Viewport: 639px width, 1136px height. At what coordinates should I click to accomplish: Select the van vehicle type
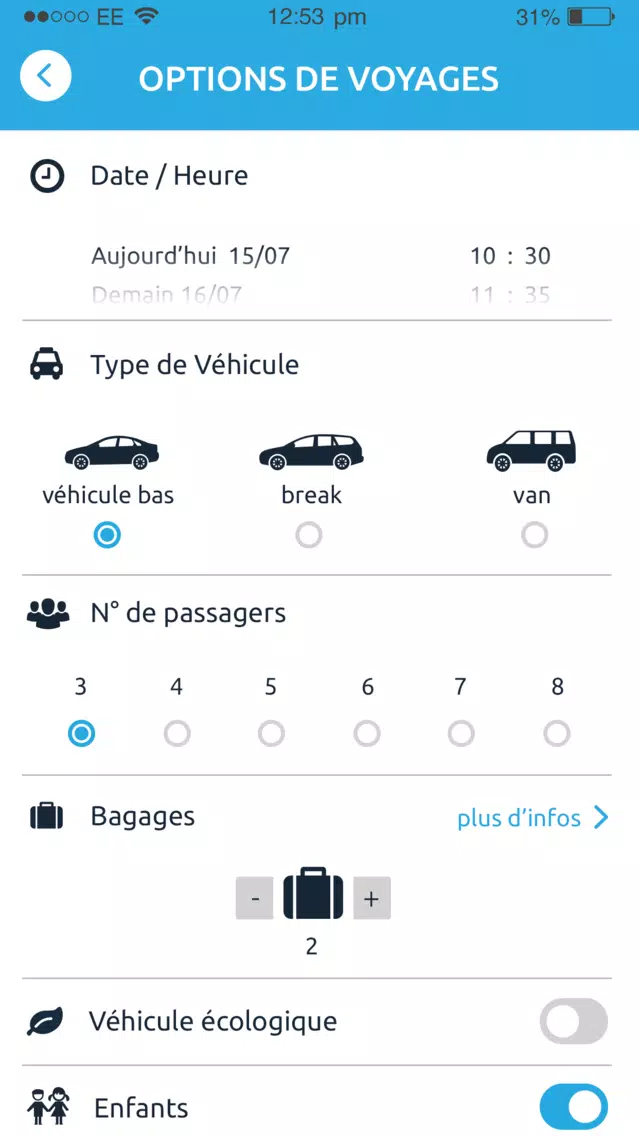(x=535, y=535)
